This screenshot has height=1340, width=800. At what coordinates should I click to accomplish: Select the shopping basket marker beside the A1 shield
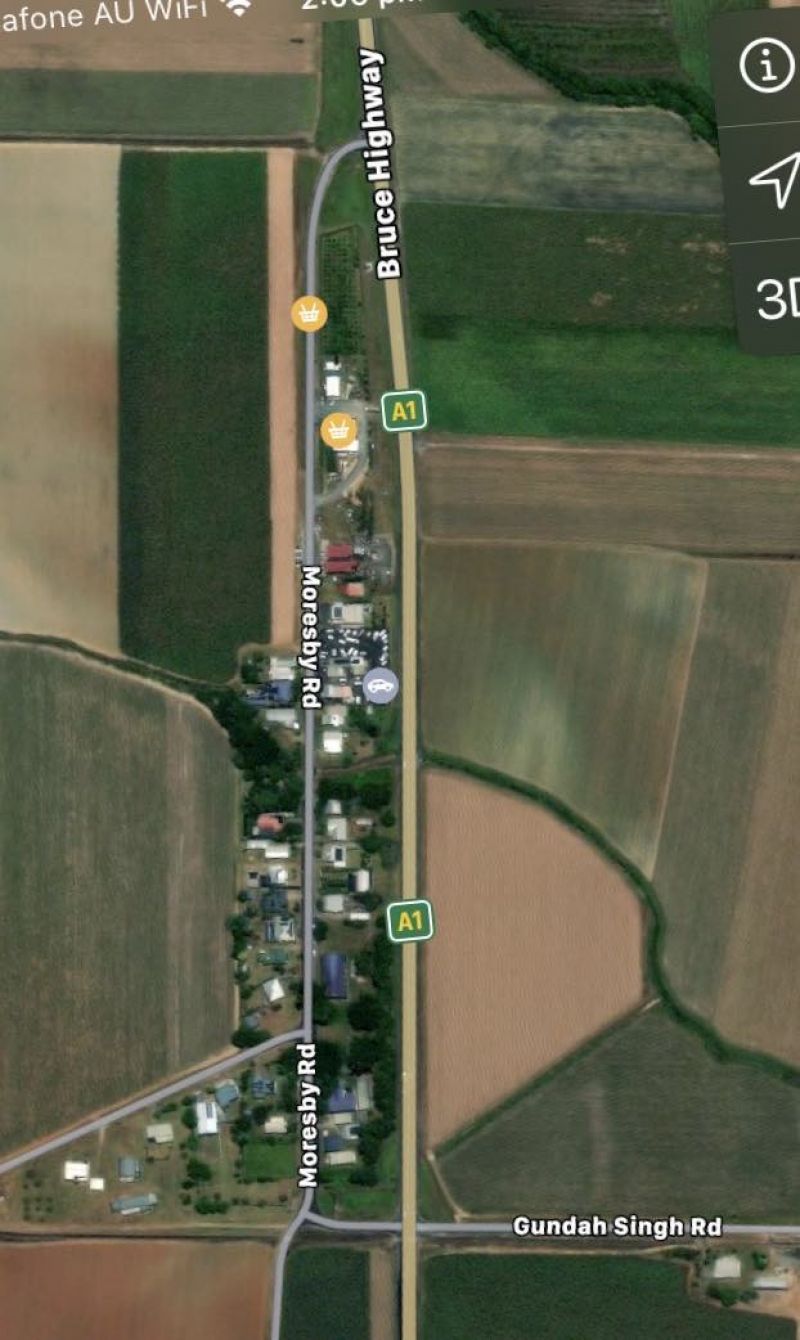(339, 431)
